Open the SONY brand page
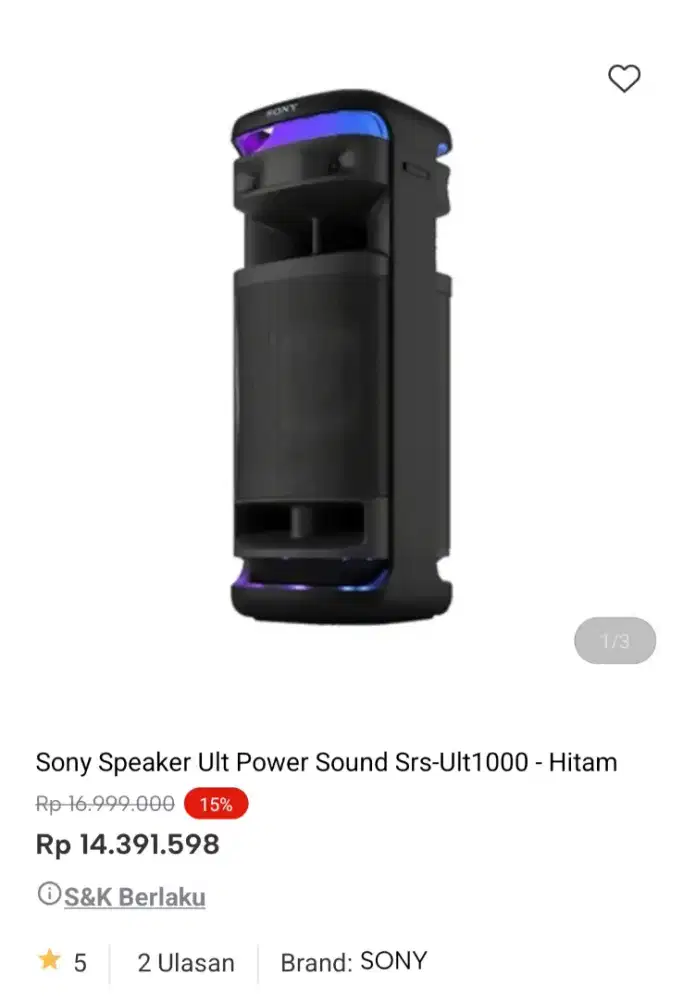Screen dimensions: 683x1000 393,962
